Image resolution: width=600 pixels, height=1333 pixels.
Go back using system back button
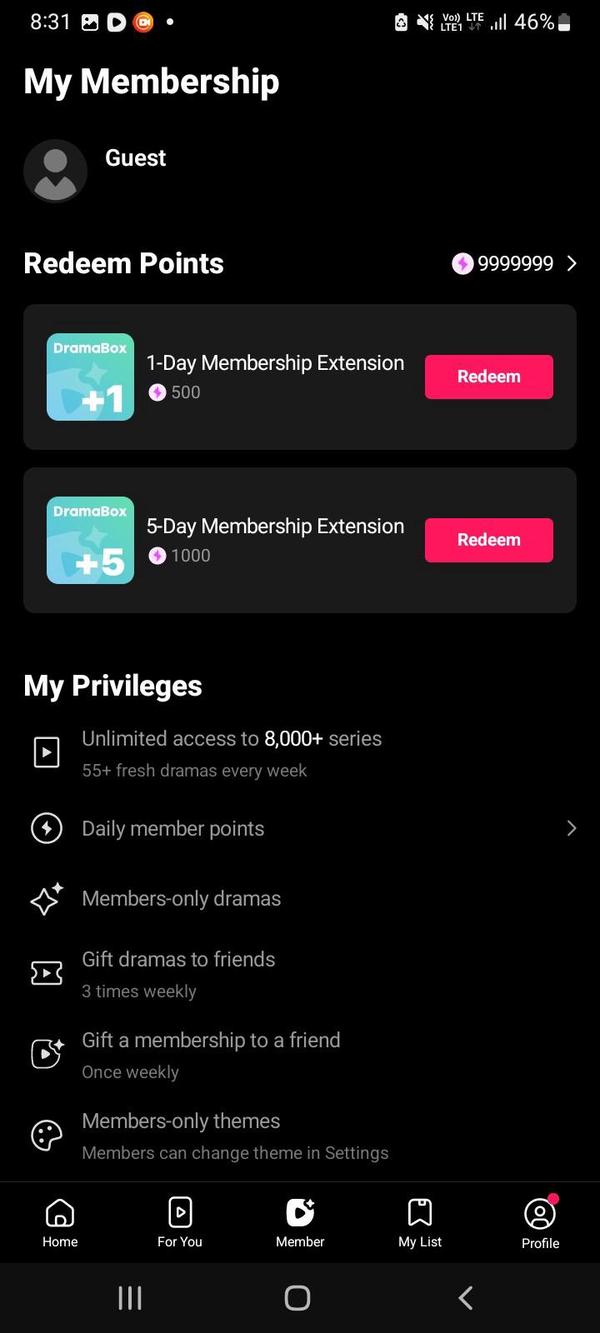(x=465, y=1298)
